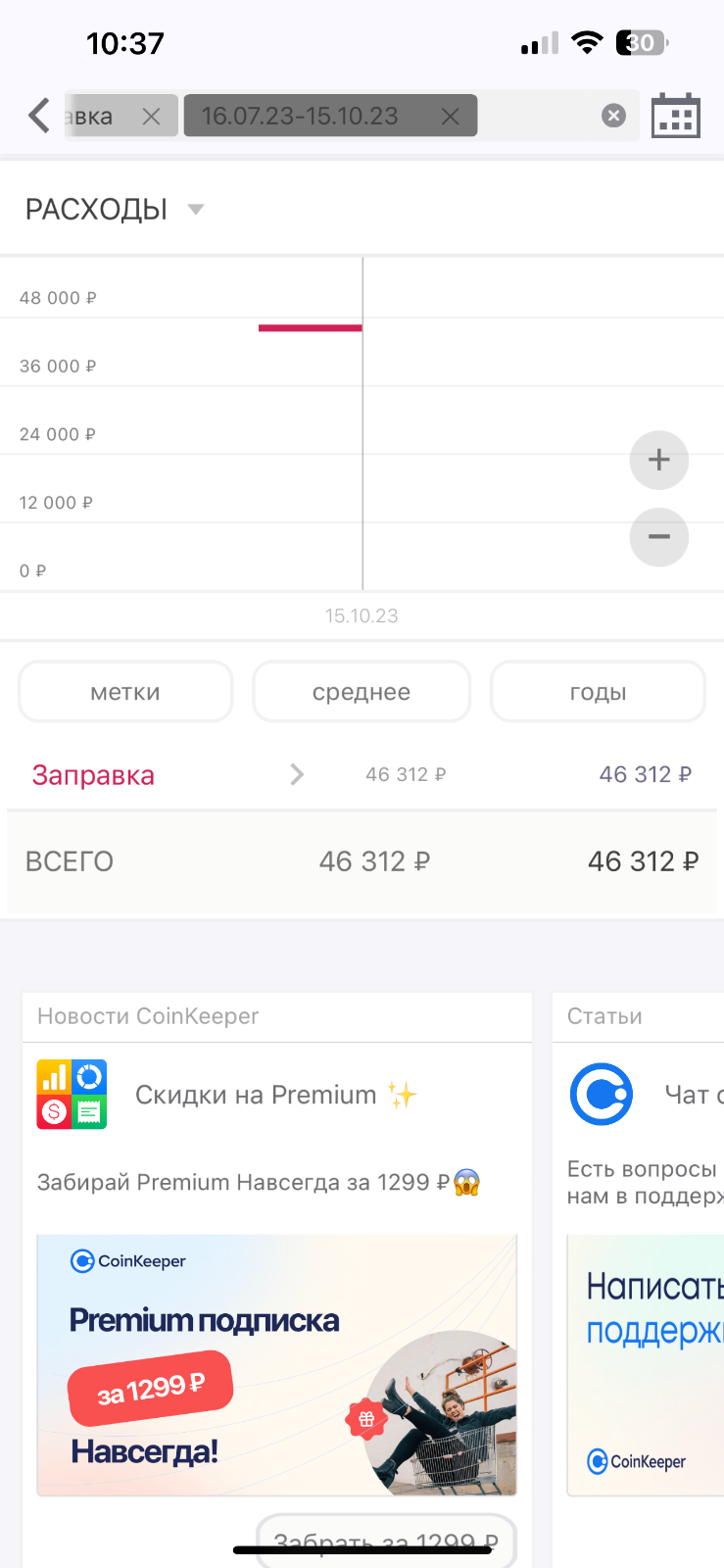Remove the 16.07.23-15.10.23 date filter chip

click(x=450, y=117)
